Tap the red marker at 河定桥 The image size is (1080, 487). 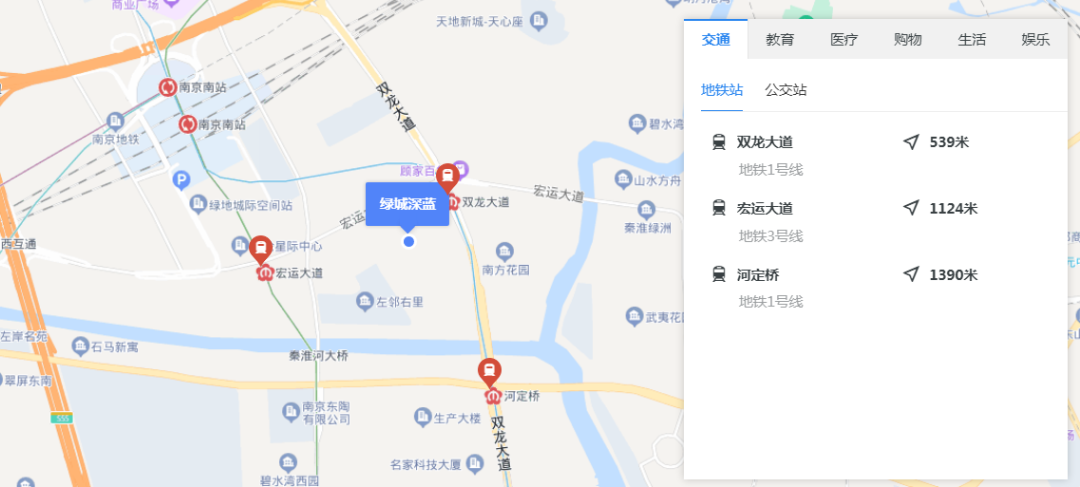pyautogui.click(x=489, y=373)
